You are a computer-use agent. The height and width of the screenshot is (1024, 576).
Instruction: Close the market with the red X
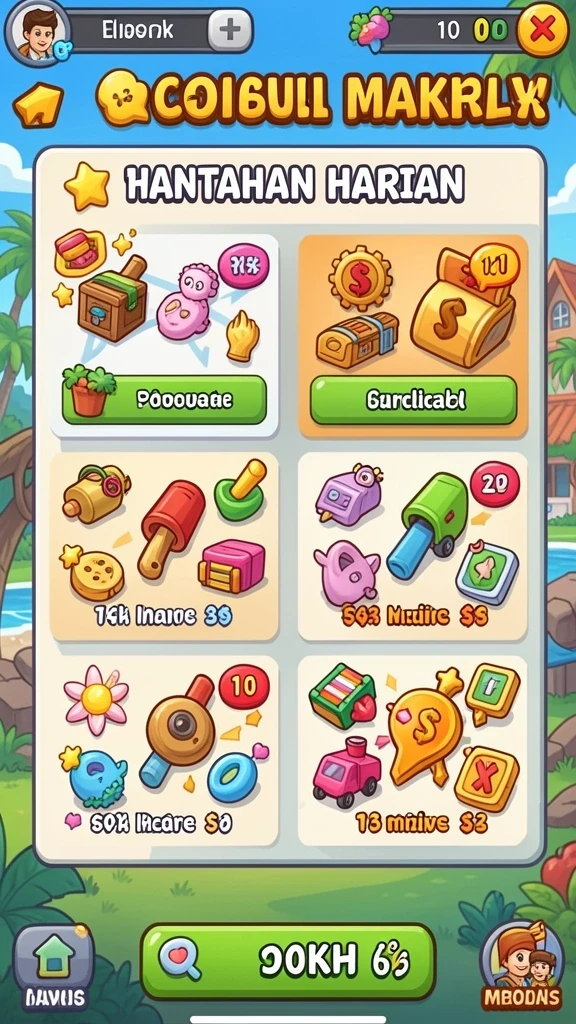coord(541,29)
